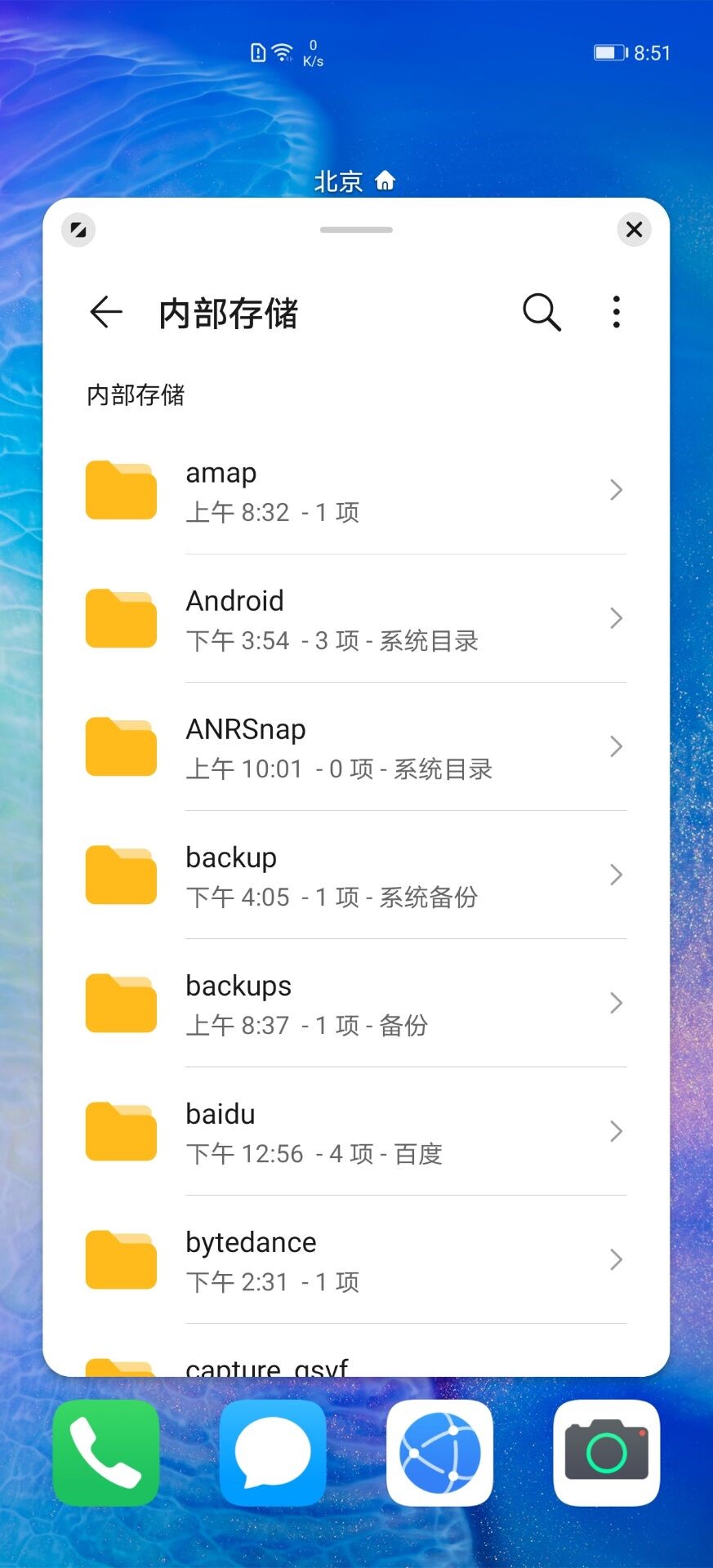The image size is (713, 1568).
Task: Open the backups folder
Action: [356, 1004]
